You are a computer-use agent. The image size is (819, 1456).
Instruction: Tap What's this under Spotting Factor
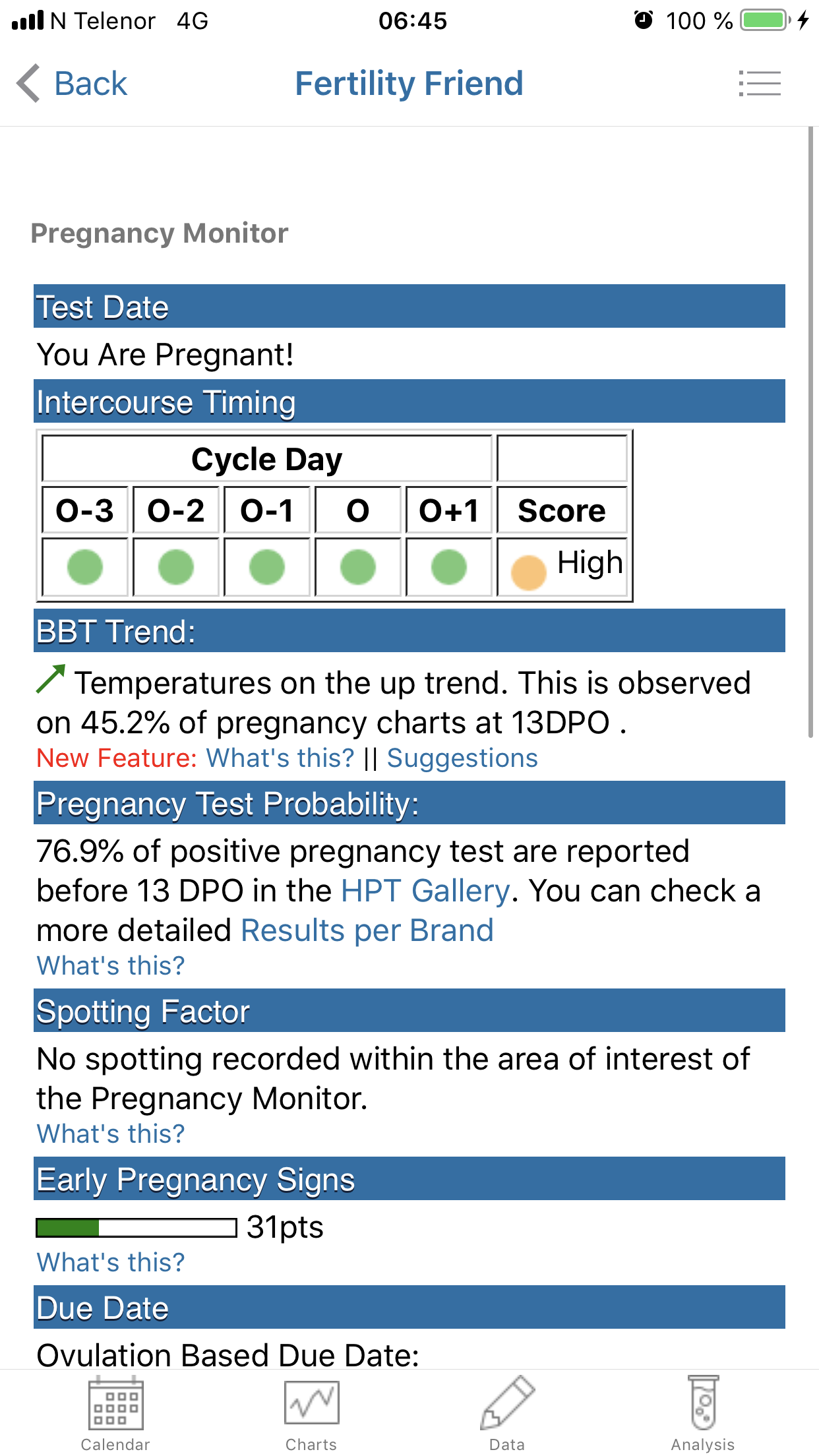[110, 1134]
